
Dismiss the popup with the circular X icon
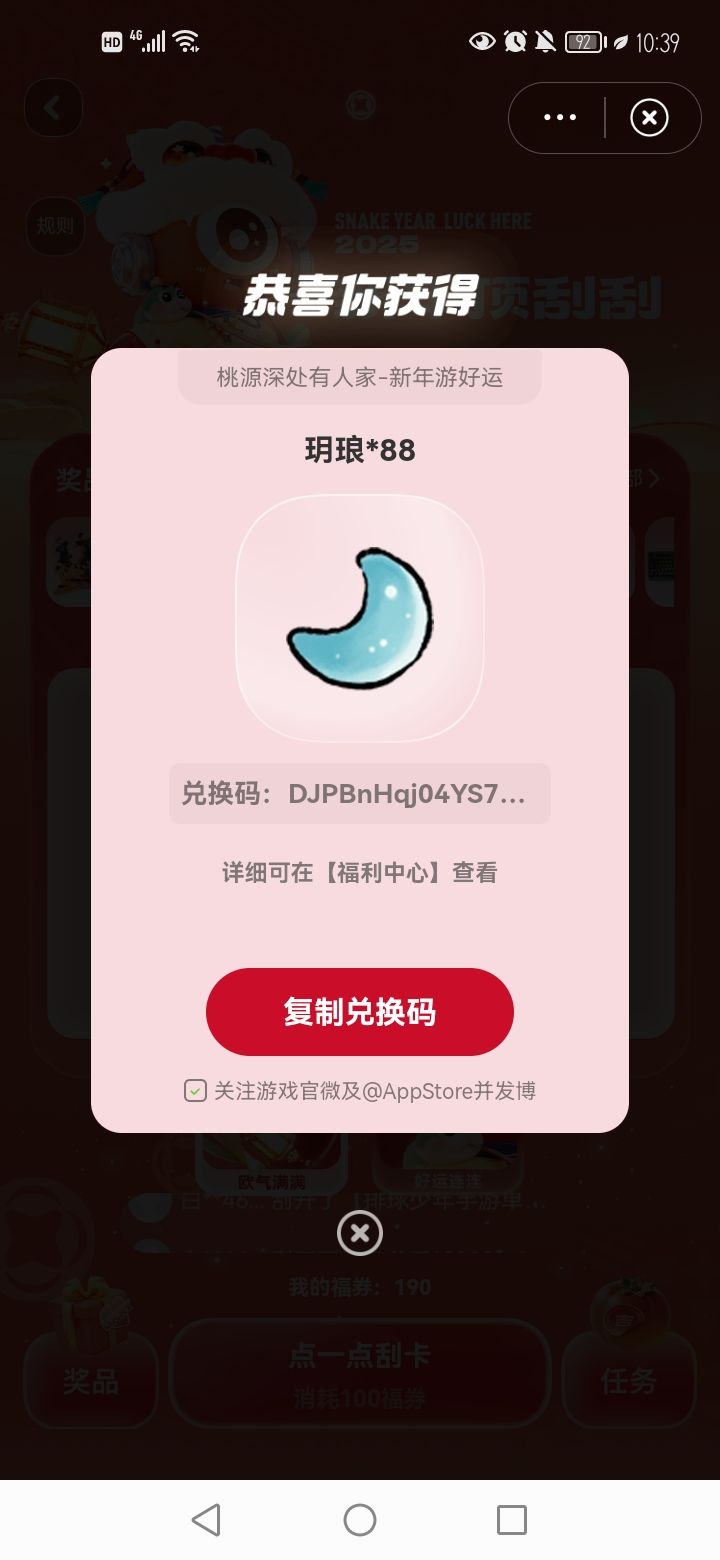pos(360,1233)
